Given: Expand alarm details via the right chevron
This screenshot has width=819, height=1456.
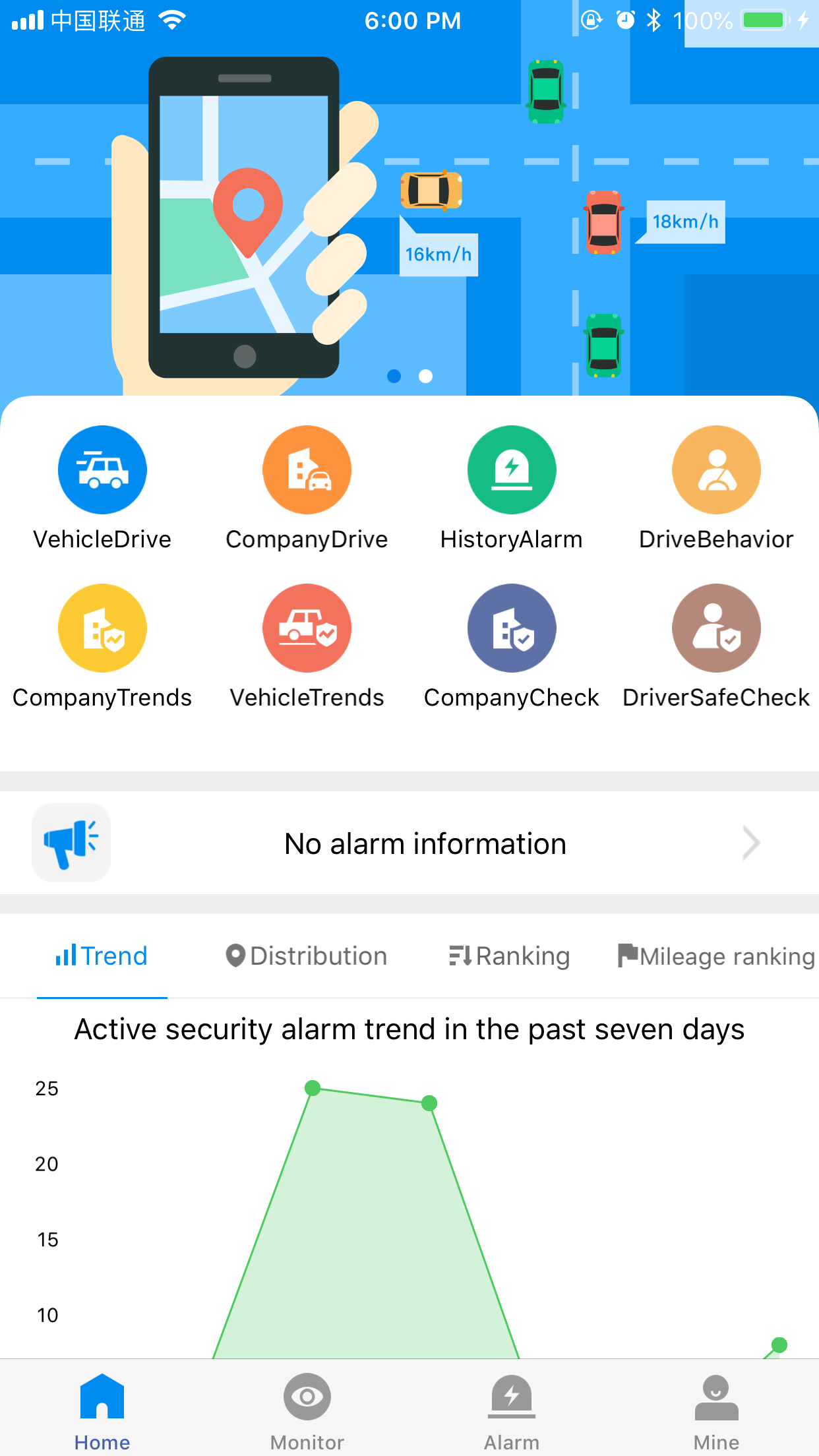Looking at the screenshot, I should (750, 842).
